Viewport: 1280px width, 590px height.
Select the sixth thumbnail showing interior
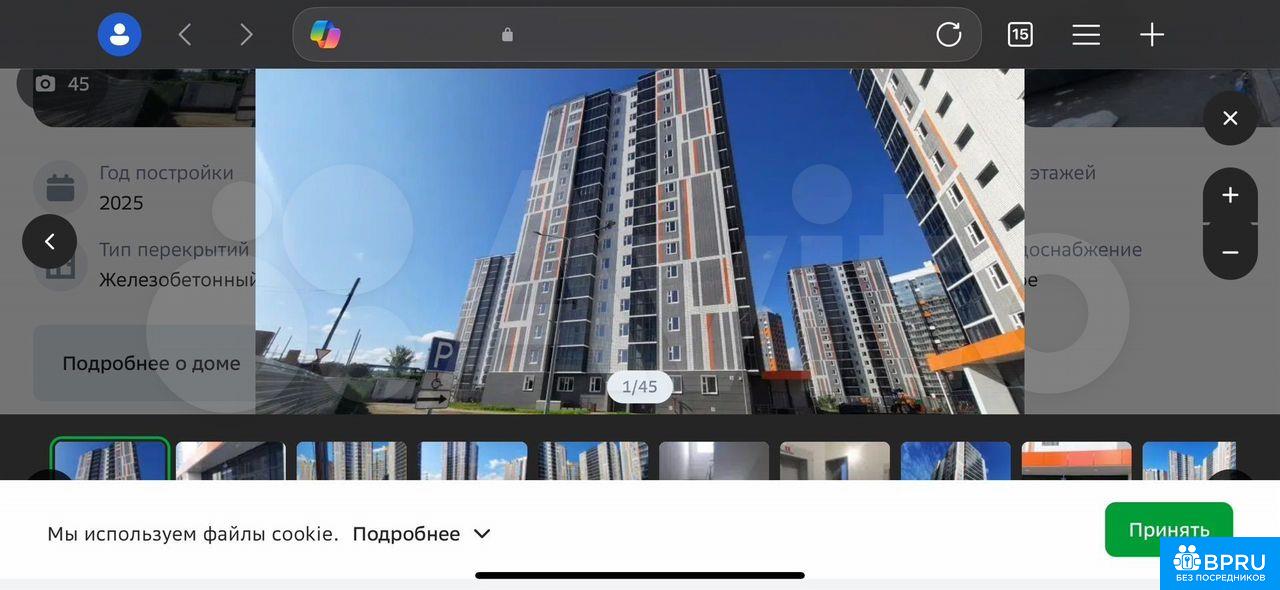pyautogui.click(x=714, y=461)
